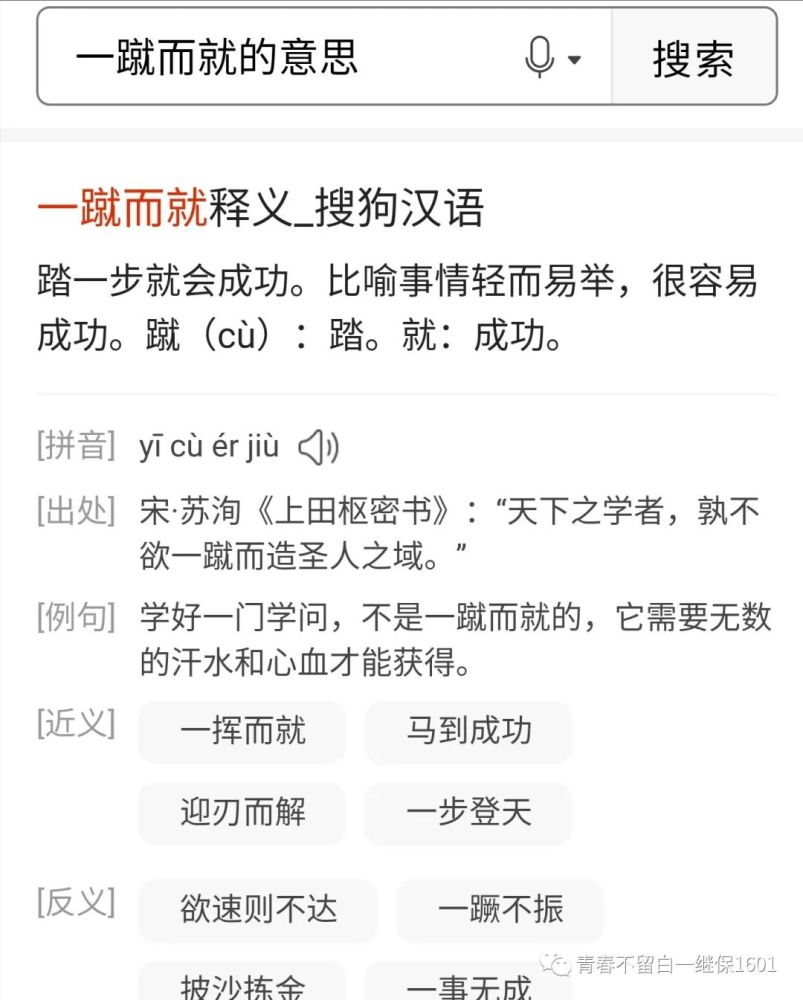The height and width of the screenshot is (1000, 803).
Task: Select the synonym 一步登天
Action: pos(468,813)
